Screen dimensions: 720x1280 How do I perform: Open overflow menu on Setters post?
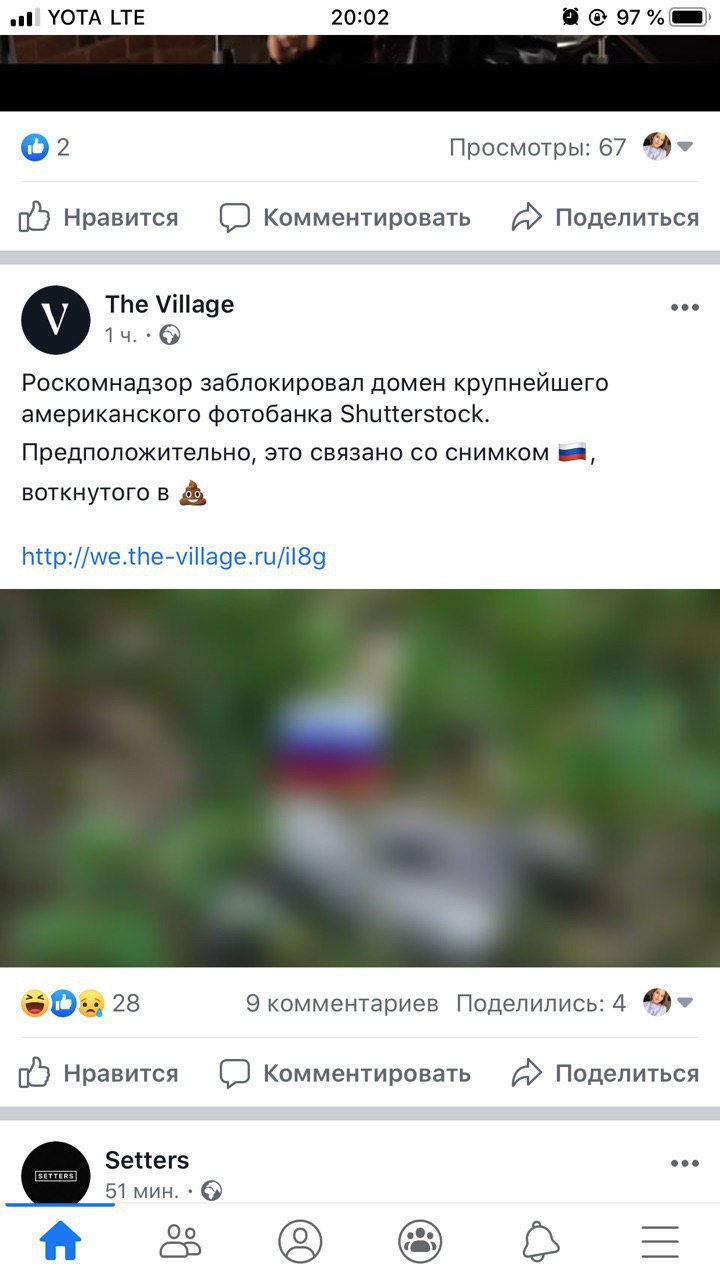685,1164
